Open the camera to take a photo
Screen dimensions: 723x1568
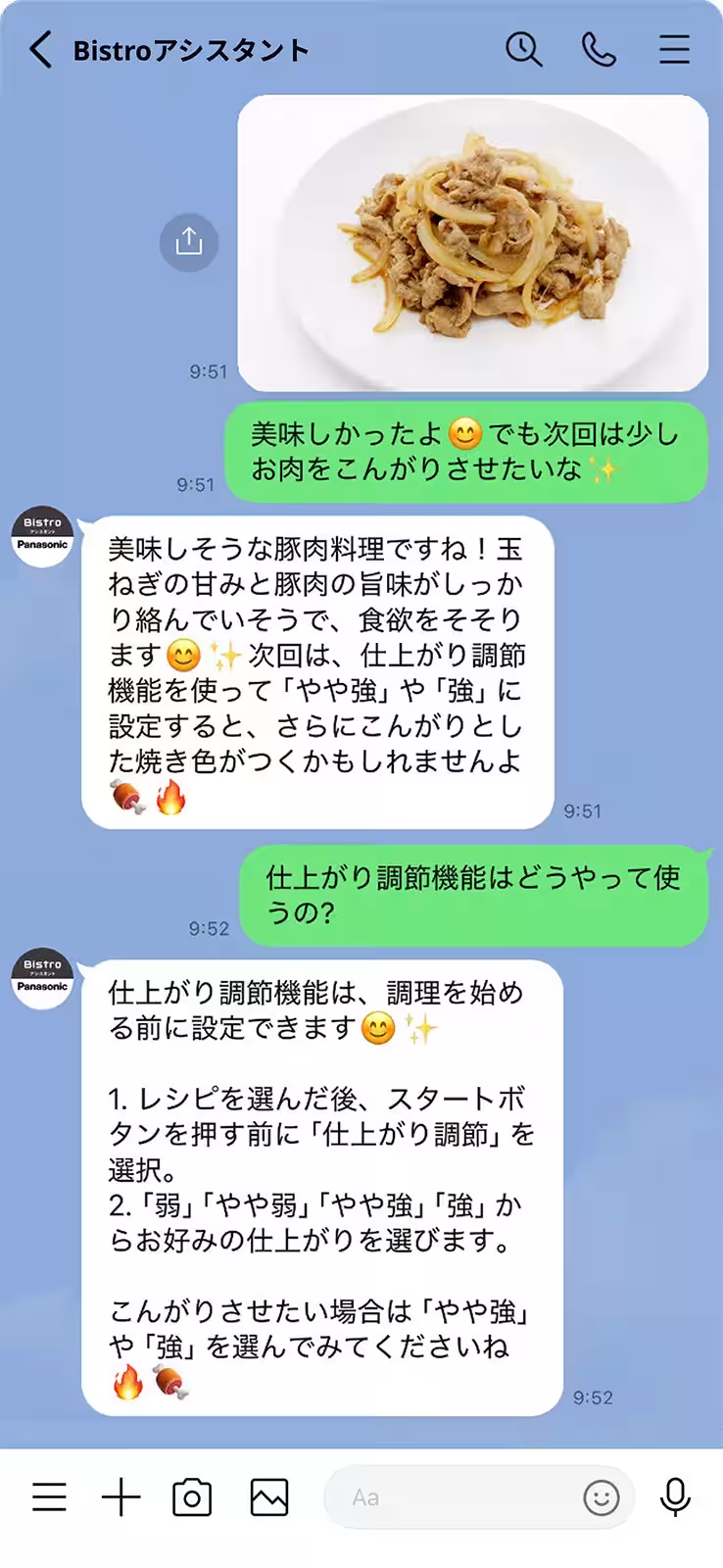coord(194,1497)
